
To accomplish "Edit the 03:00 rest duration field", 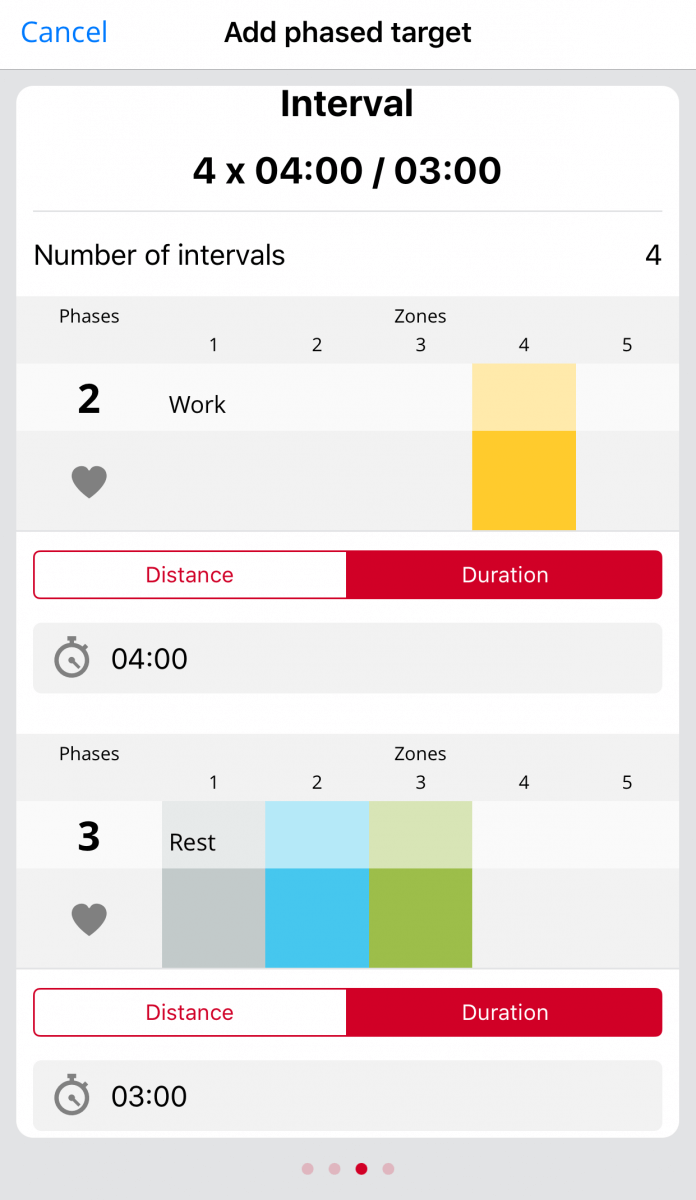I will [x=347, y=1096].
